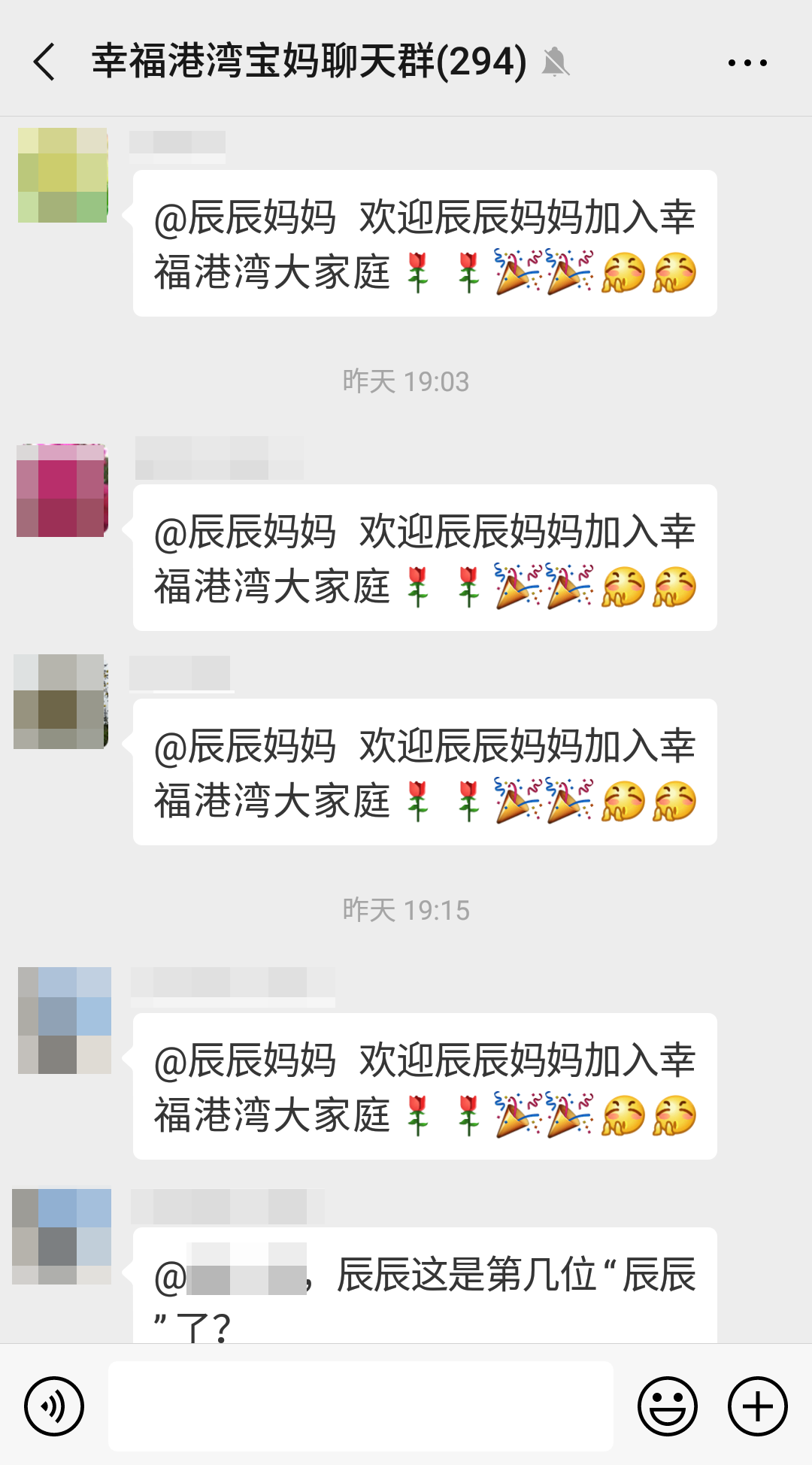Focus the message text field

pyautogui.click(x=361, y=1406)
